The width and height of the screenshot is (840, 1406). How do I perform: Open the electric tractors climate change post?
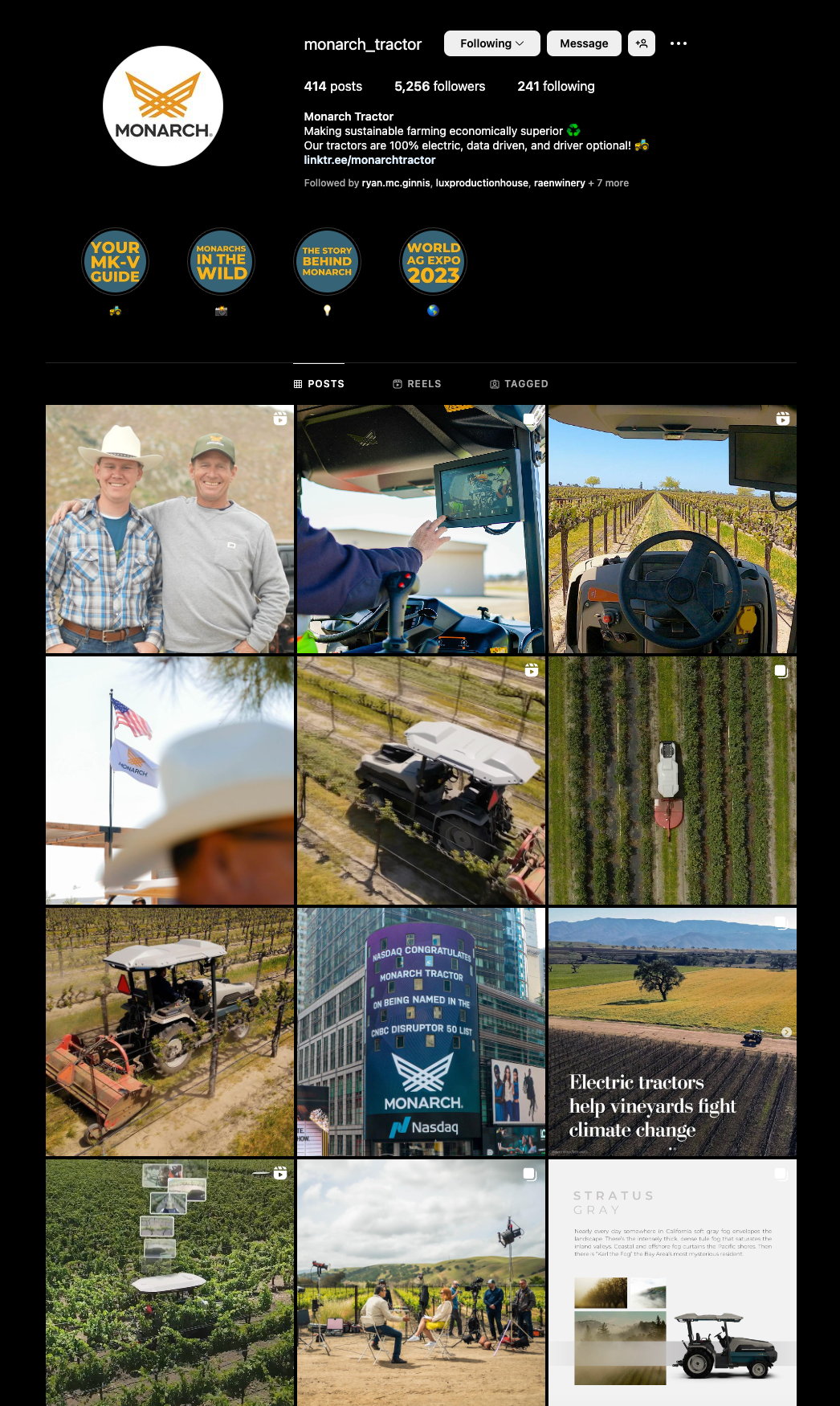[672, 1032]
